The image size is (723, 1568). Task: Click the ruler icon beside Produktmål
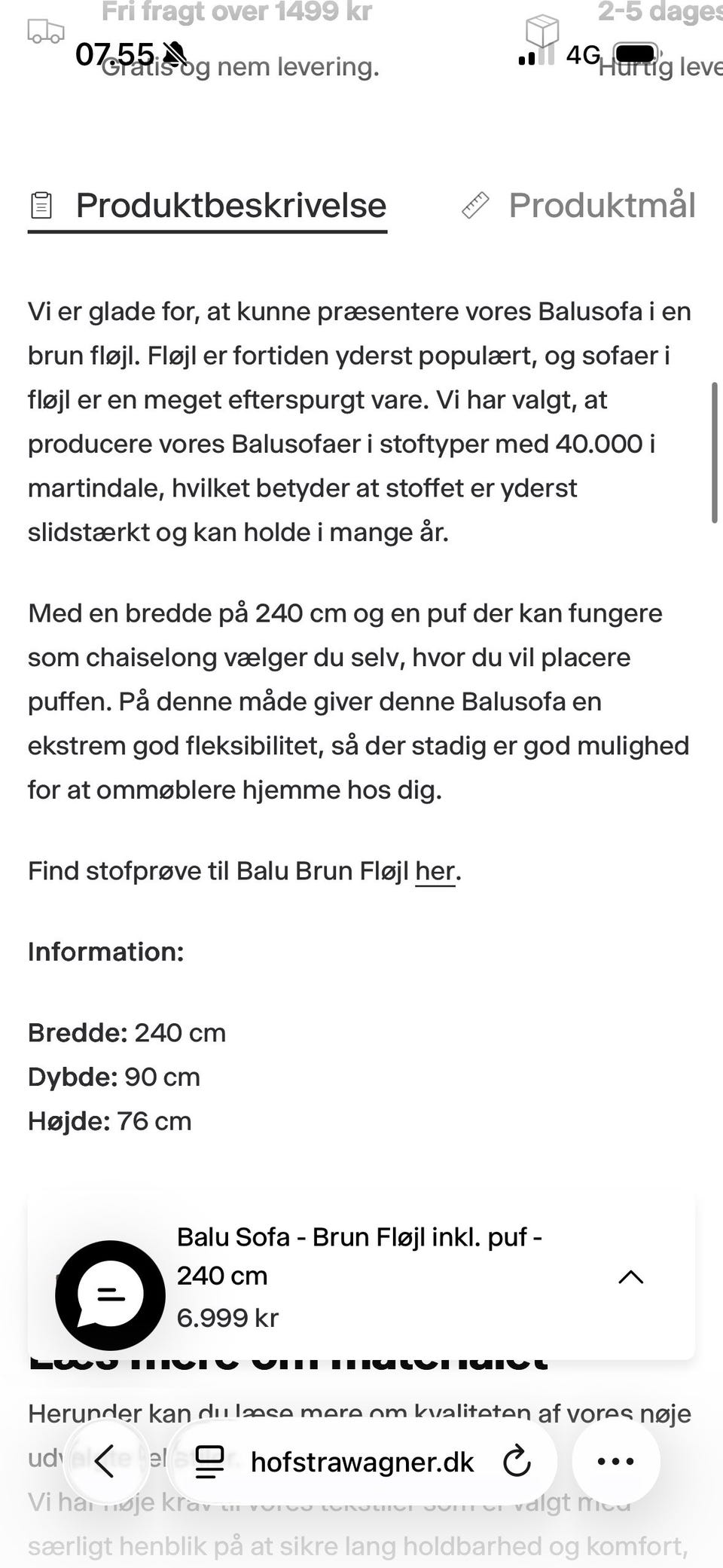tap(474, 205)
